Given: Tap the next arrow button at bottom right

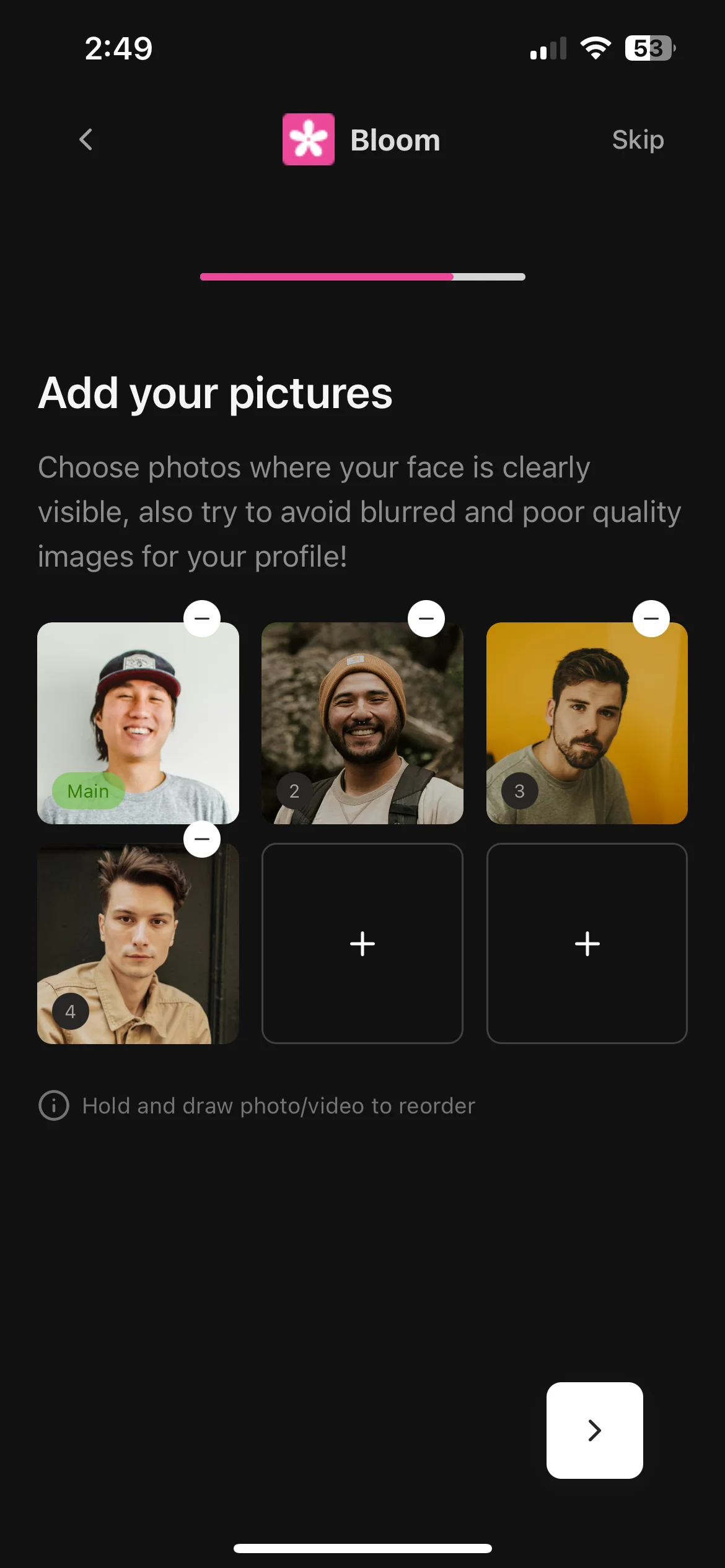Looking at the screenshot, I should [x=594, y=1431].
